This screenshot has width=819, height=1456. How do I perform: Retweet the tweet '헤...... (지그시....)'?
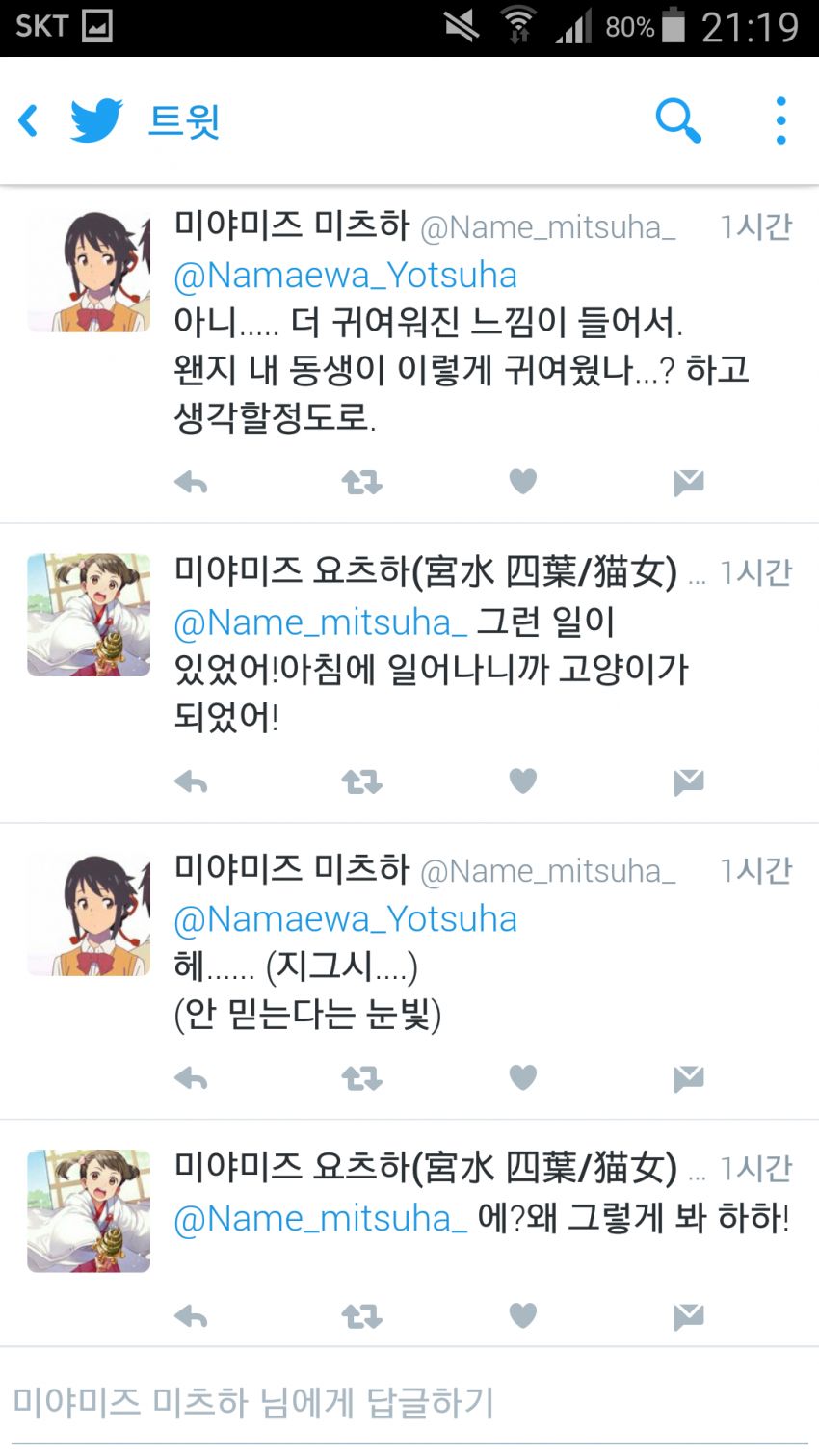point(362,1078)
